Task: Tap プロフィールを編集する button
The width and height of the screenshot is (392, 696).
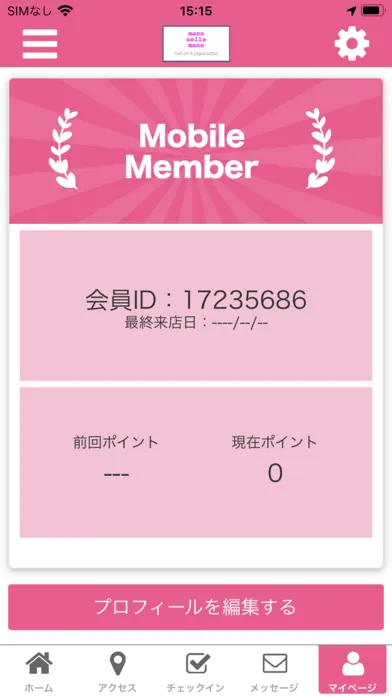Action: 196,607
